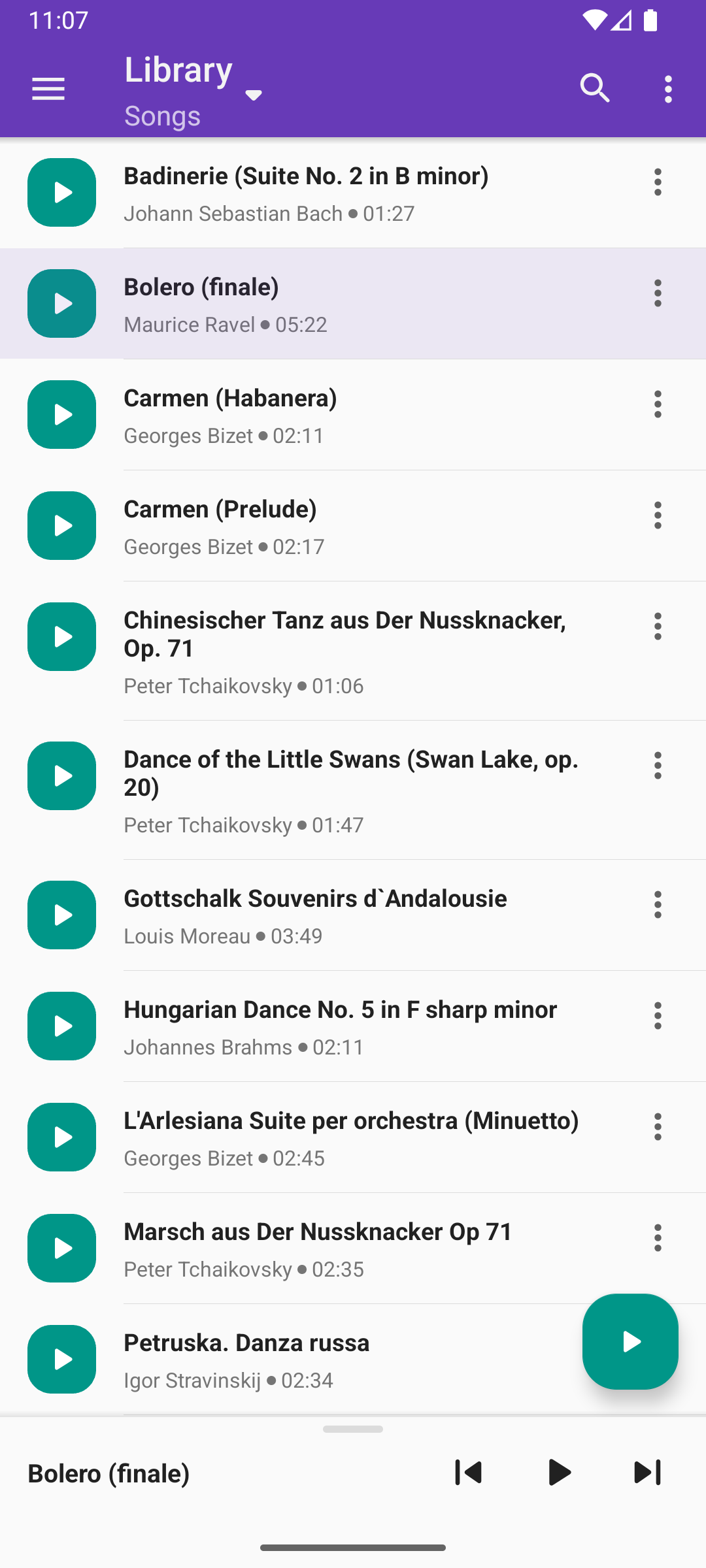Select the Carmen (Habanera) song
This screenshot has height=1568, width=706.
coord(353,415)
